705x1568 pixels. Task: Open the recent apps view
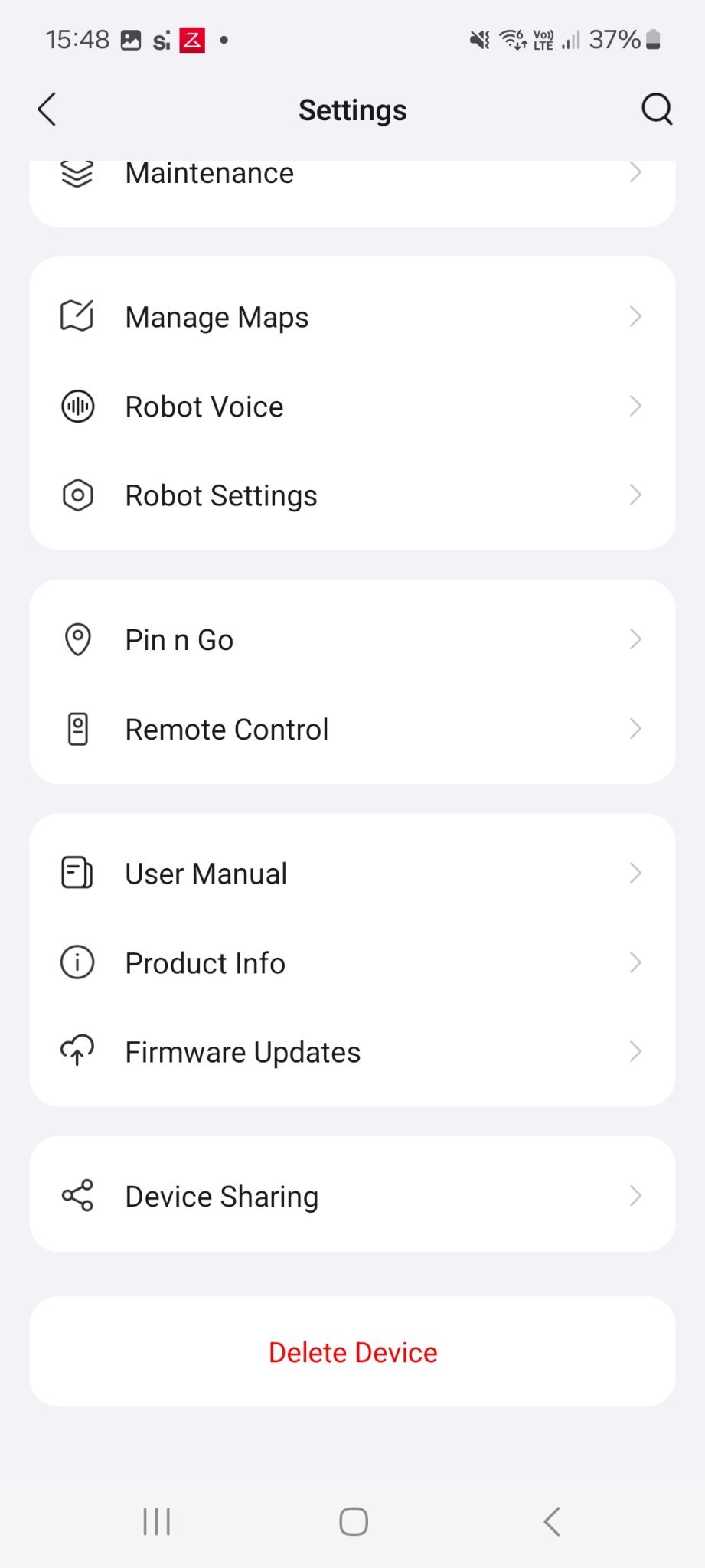[157, 1521]
